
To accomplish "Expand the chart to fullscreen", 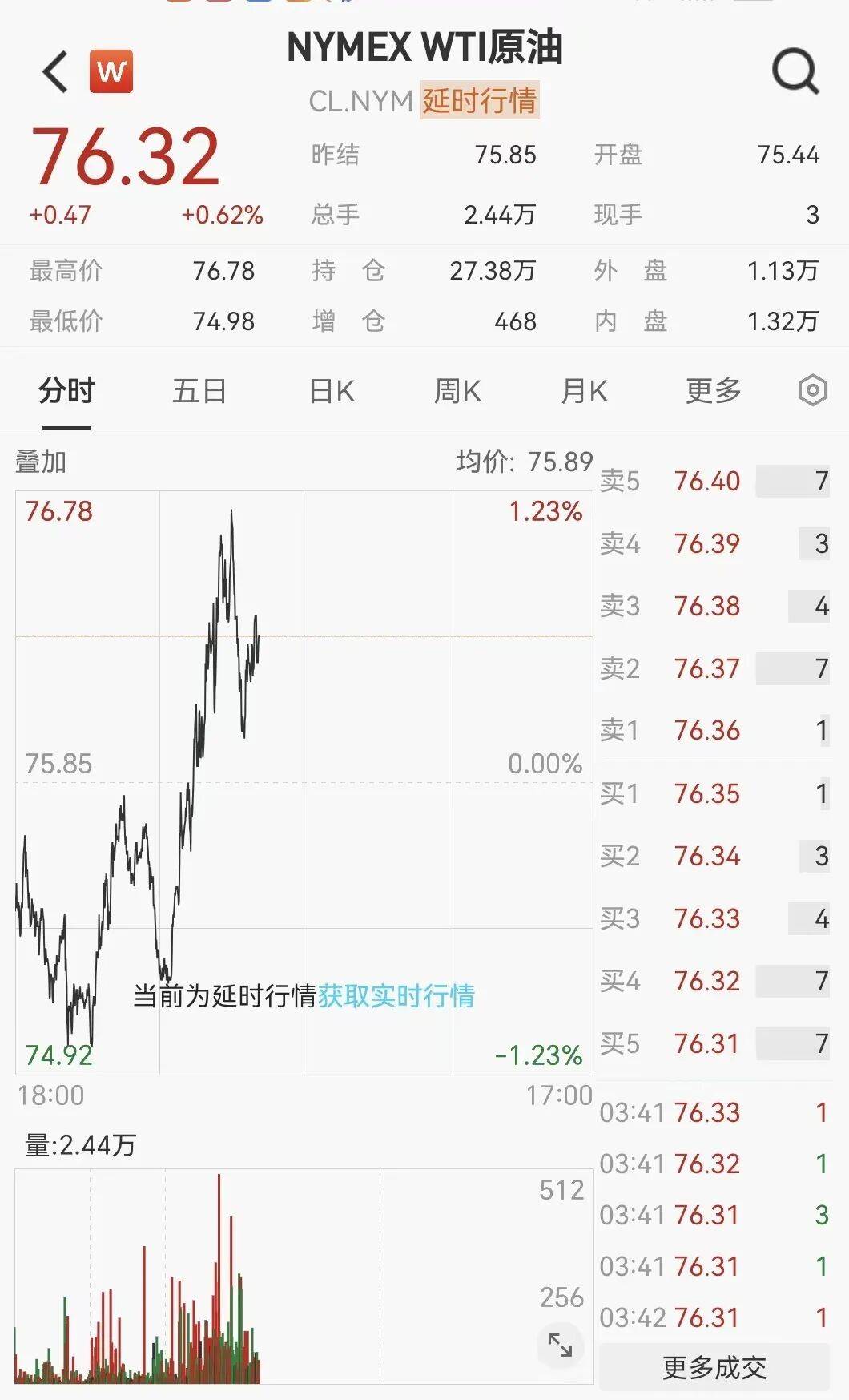I will point(560,1344).
